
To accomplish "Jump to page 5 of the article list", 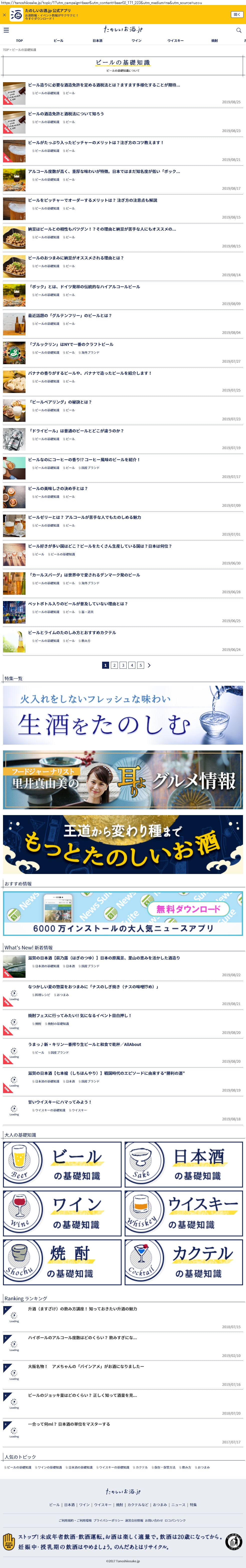I will click(140, 665).
